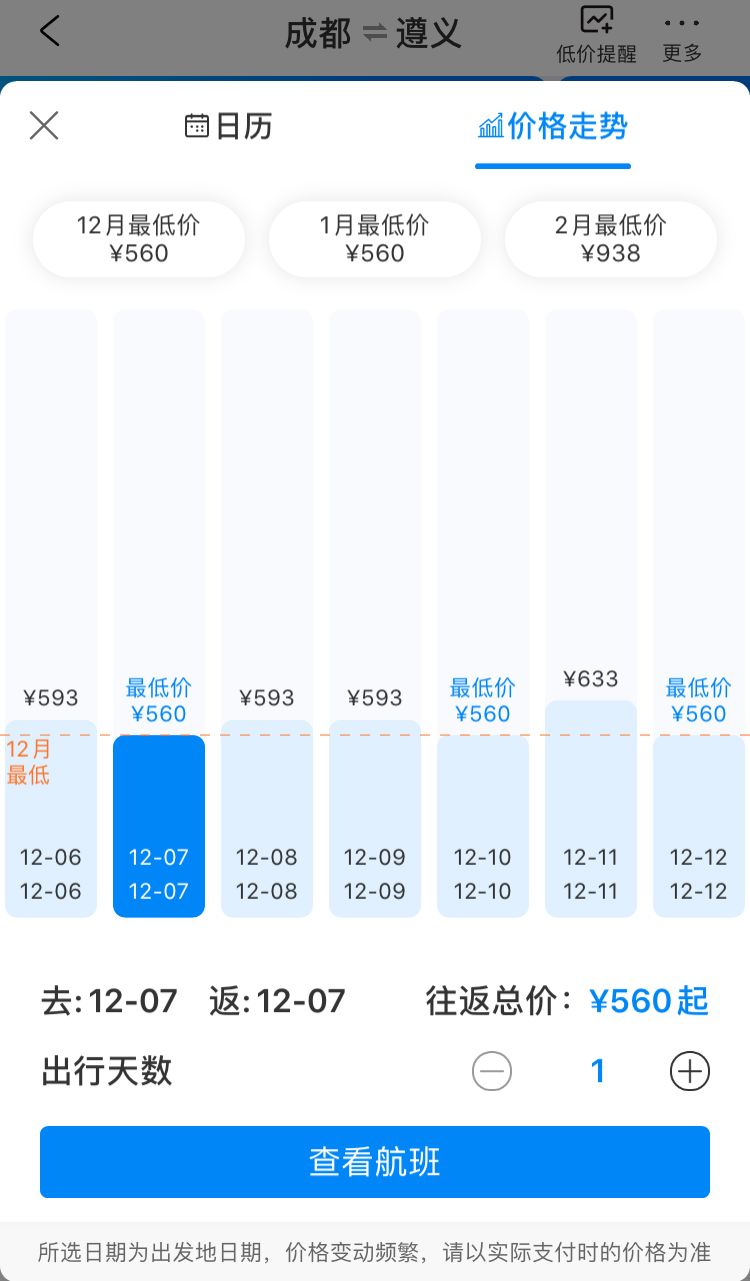Tap the minus icon to reduce trip days

click(x=491, y=1070)
